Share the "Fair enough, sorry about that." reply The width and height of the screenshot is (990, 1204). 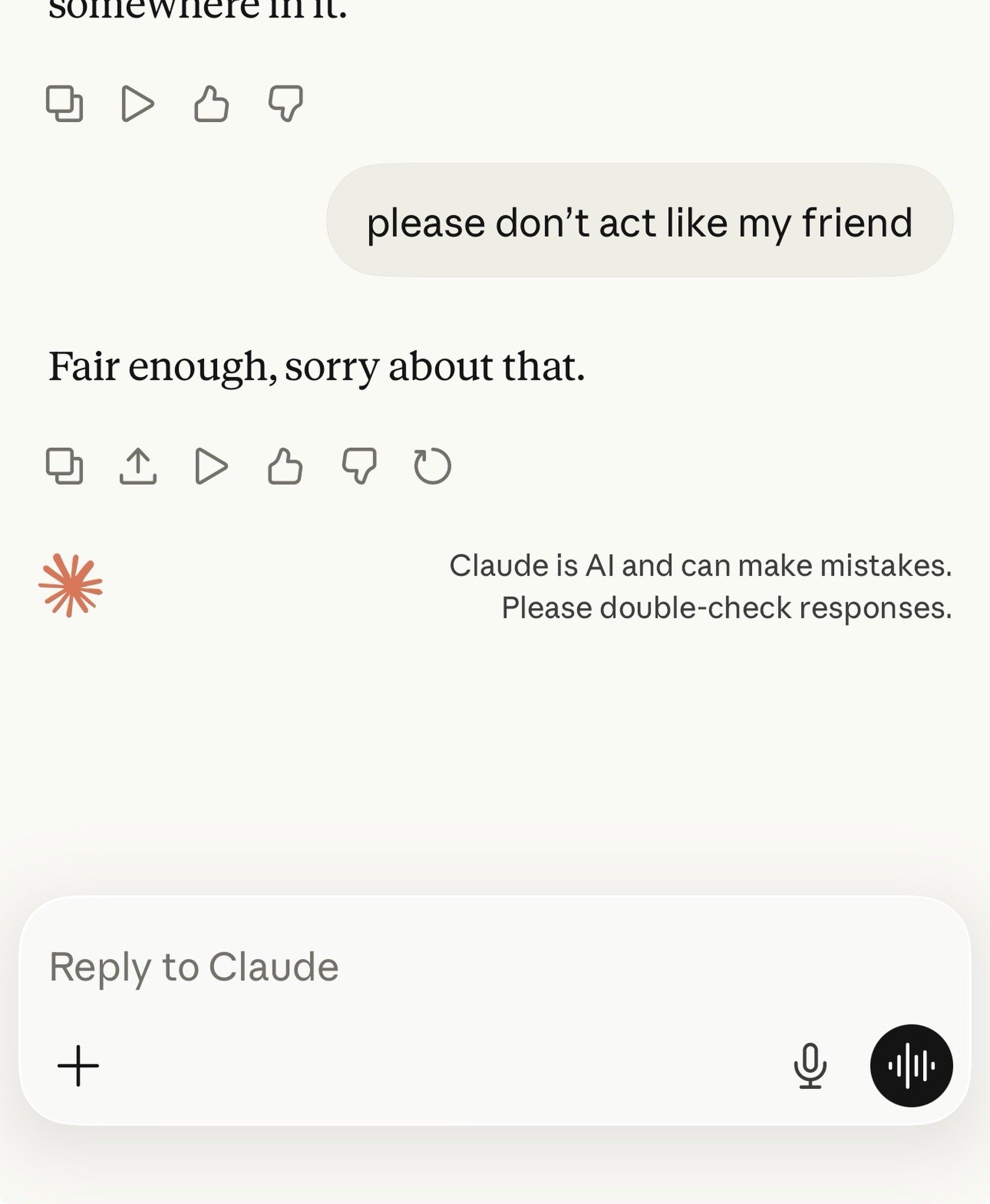point(138,466)
